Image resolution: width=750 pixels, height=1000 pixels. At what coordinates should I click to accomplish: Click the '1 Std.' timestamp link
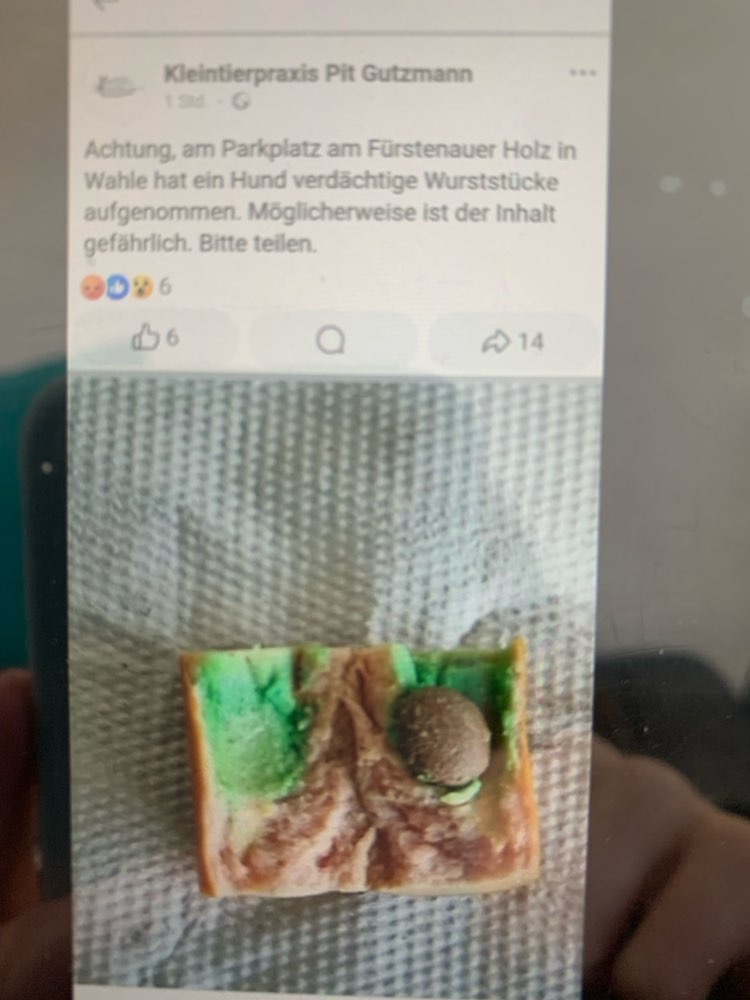(178, 98)
